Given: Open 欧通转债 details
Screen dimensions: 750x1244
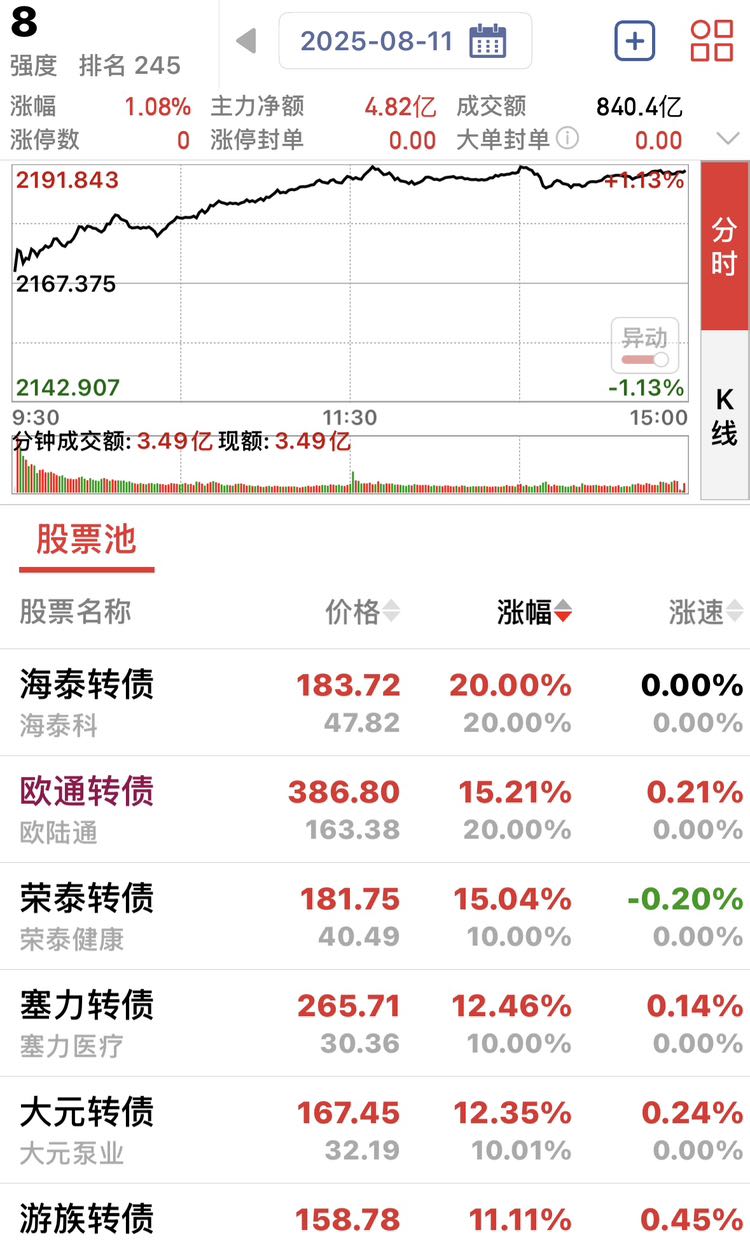Looking at the screenshot, I should [375, 809].
